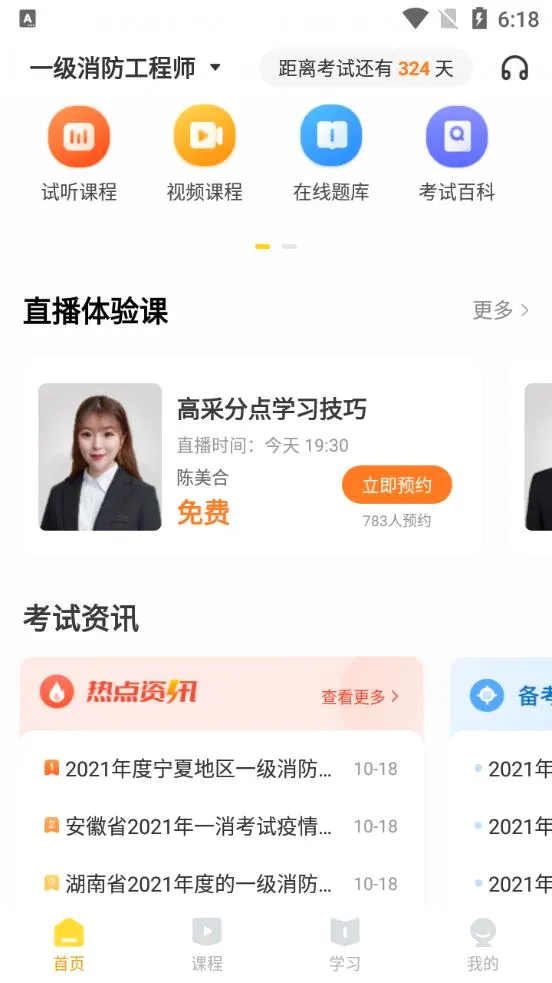Open the 2021年度宁夏地区一级消防 news item
Screen dimensions: 552x983
tap(221, 769)
